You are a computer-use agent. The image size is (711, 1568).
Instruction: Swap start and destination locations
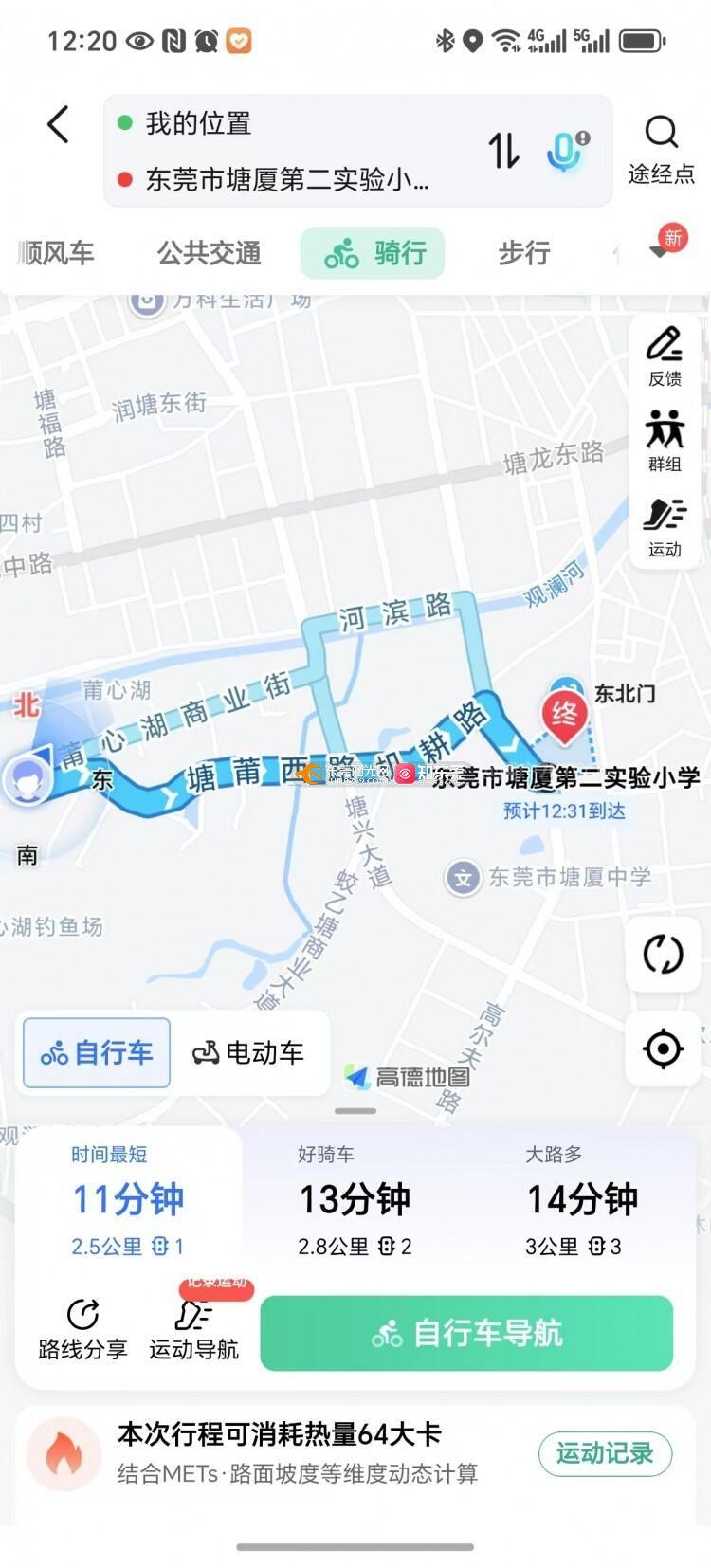(x=503, y=151)
